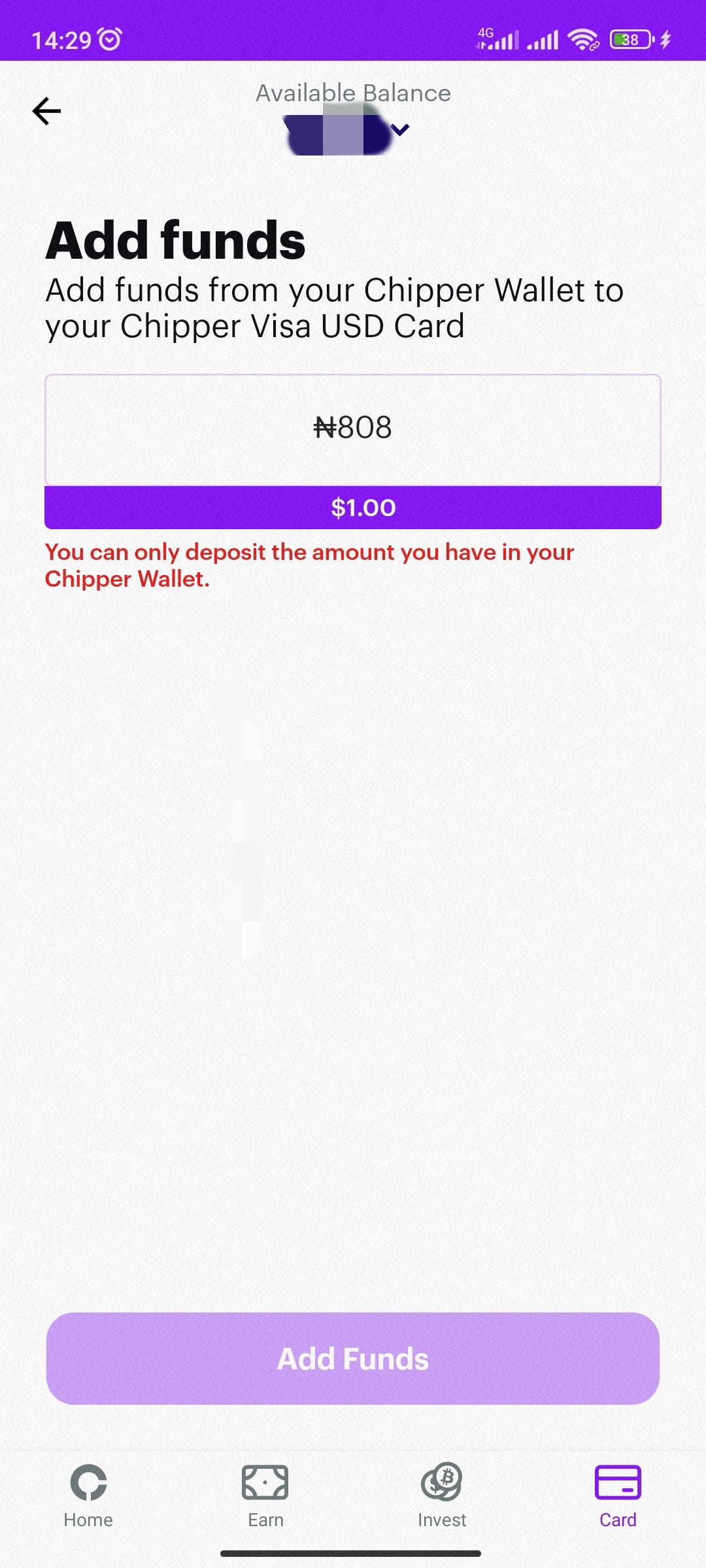
Task: Expand the Available Balance dropdown chevron
Action: point(400,129)
